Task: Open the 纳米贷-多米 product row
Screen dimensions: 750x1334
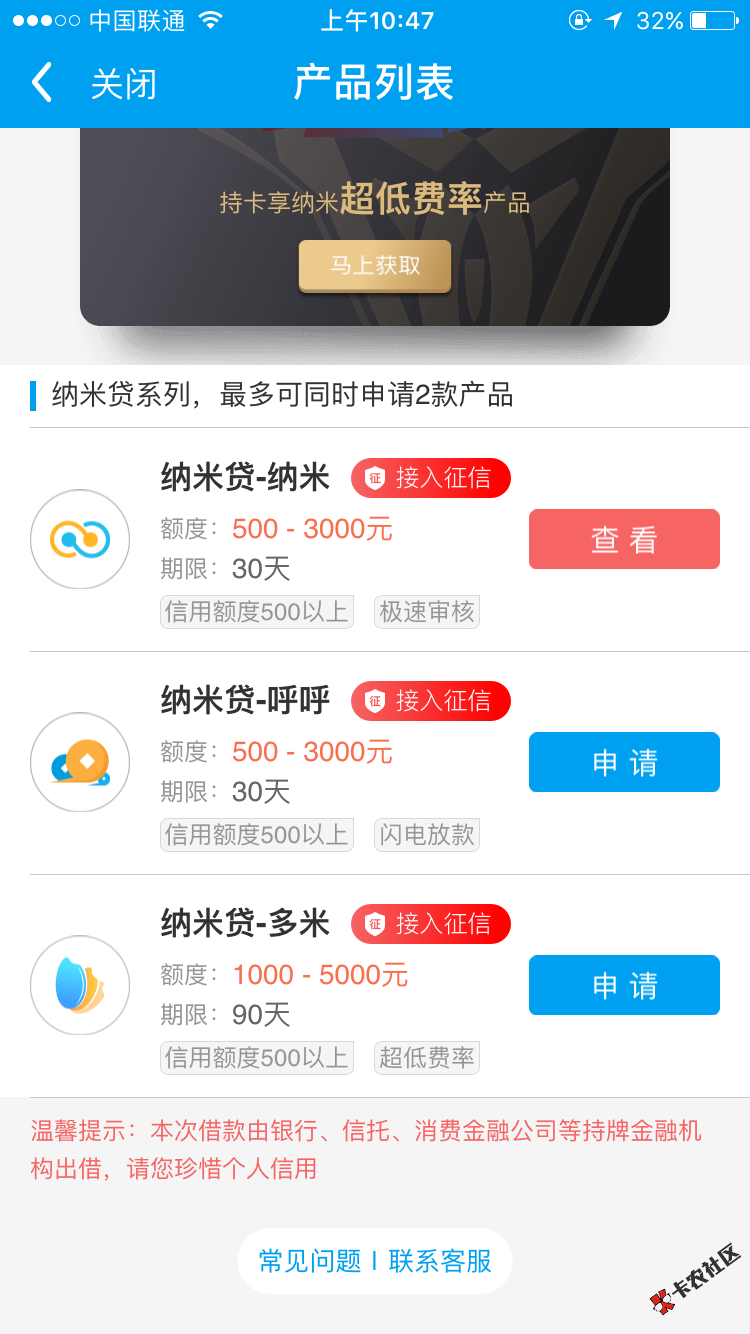Action: [x=245, y=924]
